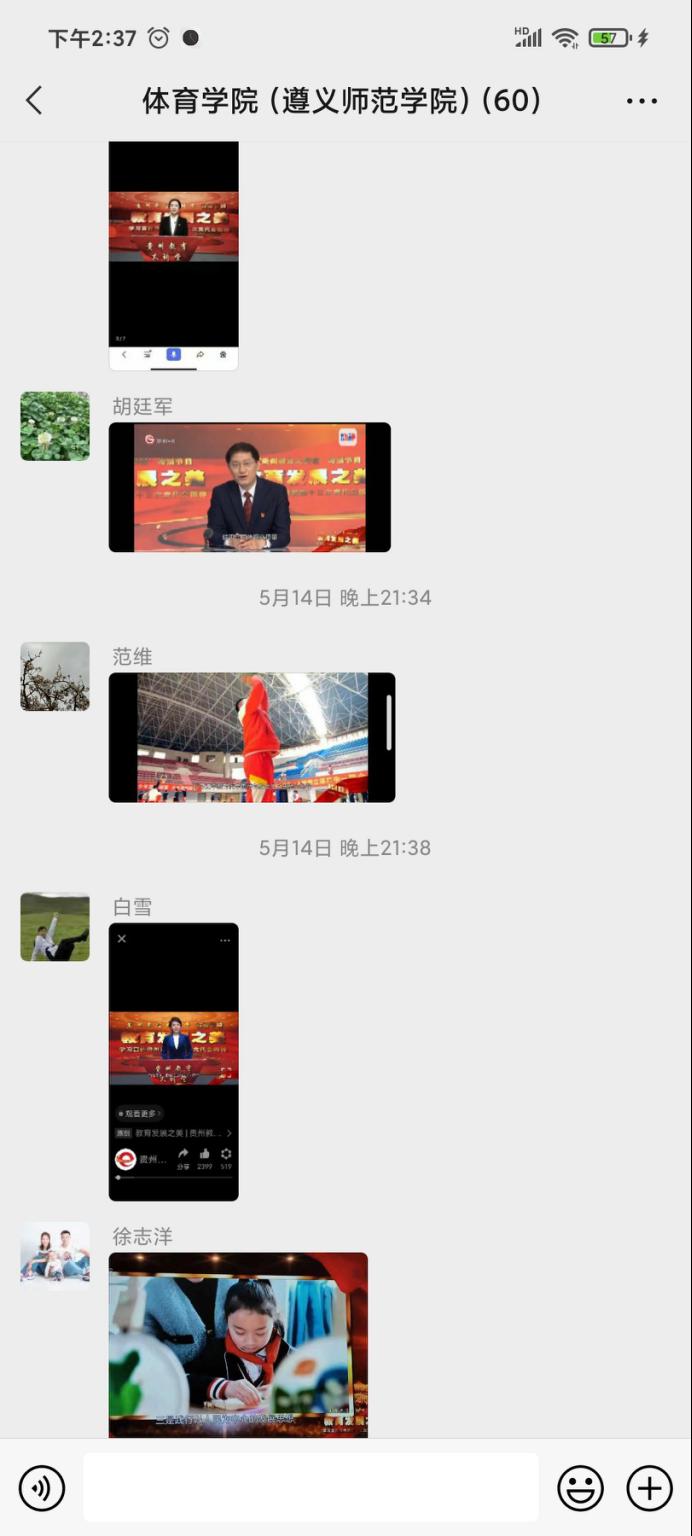View 白雪's profile from avatar
Screen dimensions: 692x1536
click(55, 926)
